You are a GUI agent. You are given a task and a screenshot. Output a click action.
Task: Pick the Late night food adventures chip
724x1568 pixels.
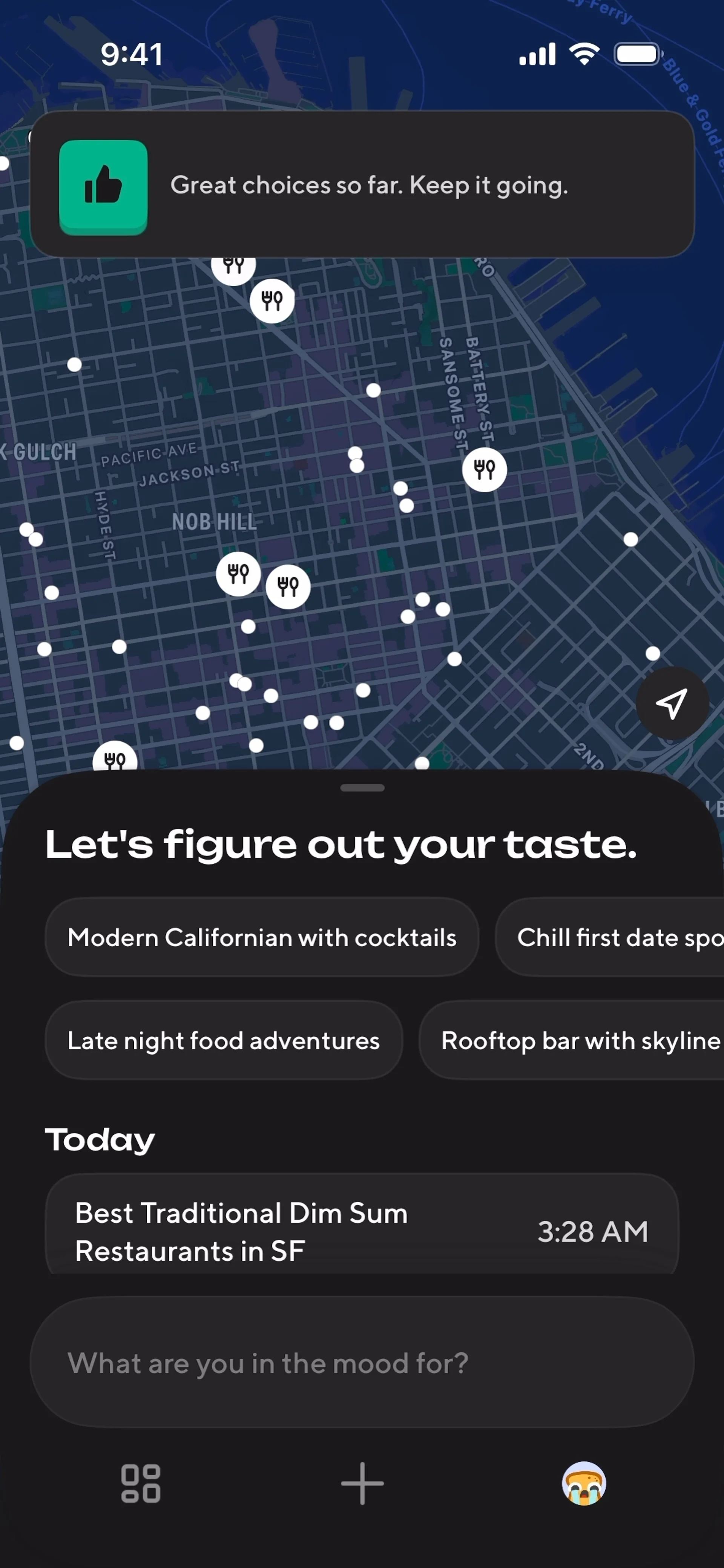pyautogui.click(x=224, y=1040)
